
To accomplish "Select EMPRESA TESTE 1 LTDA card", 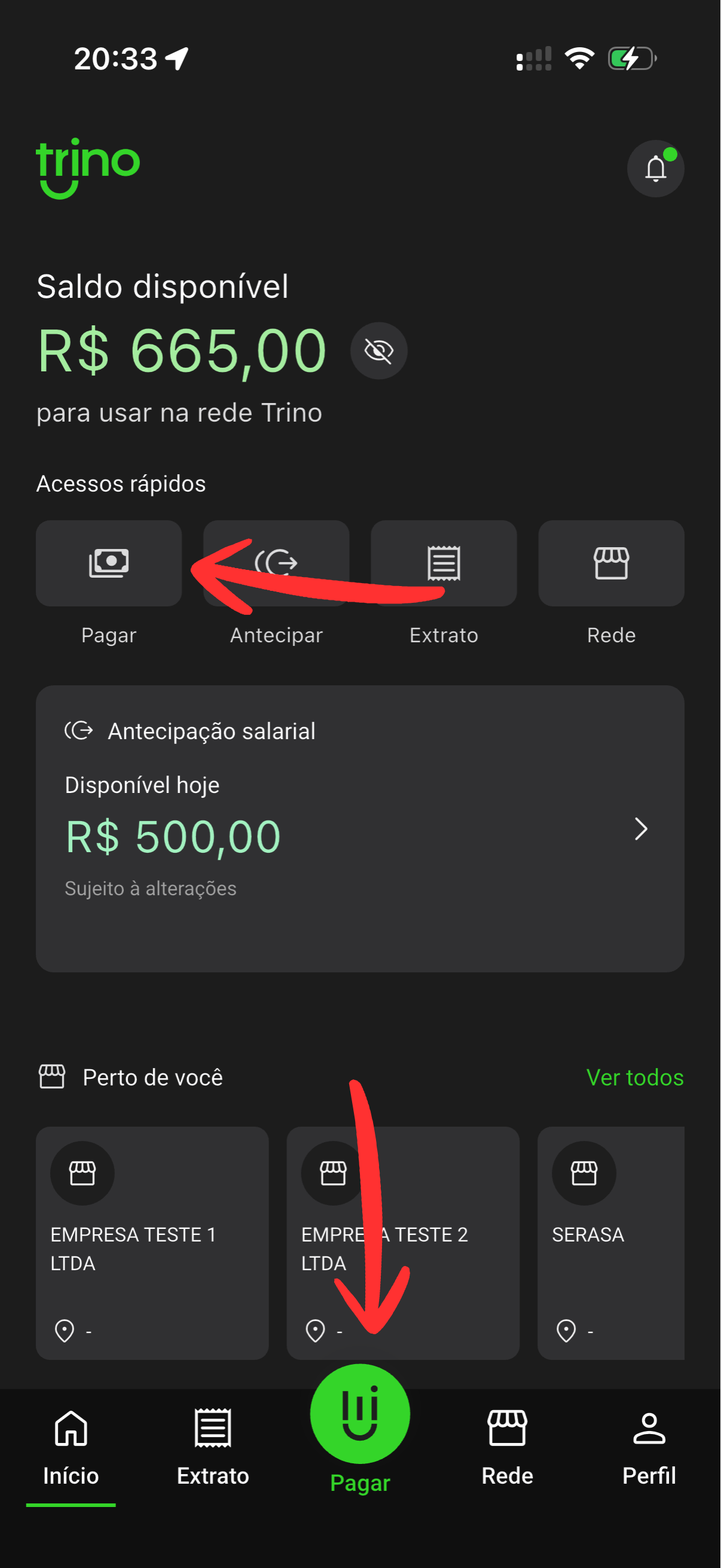I will [152, 1241].
